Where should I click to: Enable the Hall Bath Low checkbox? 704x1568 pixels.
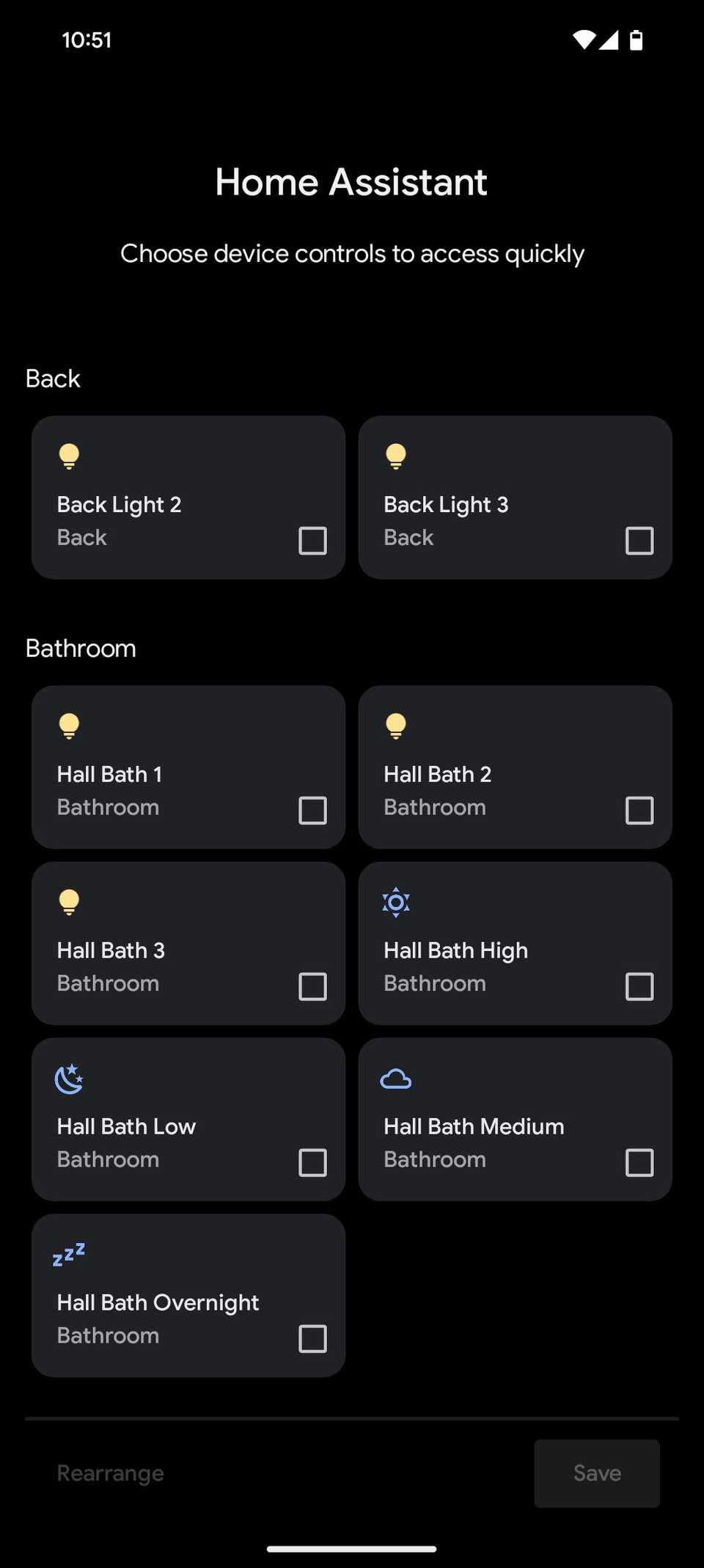(x=312, y=1162)
